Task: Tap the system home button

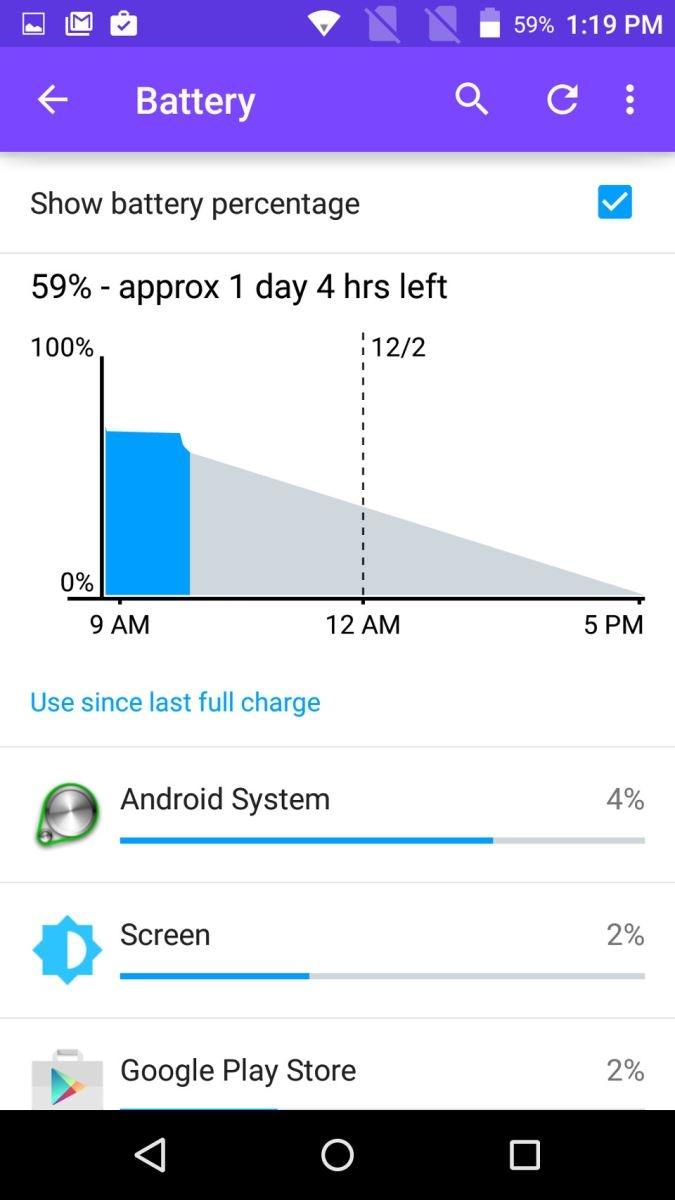Action: click(x=337, y=1155)
